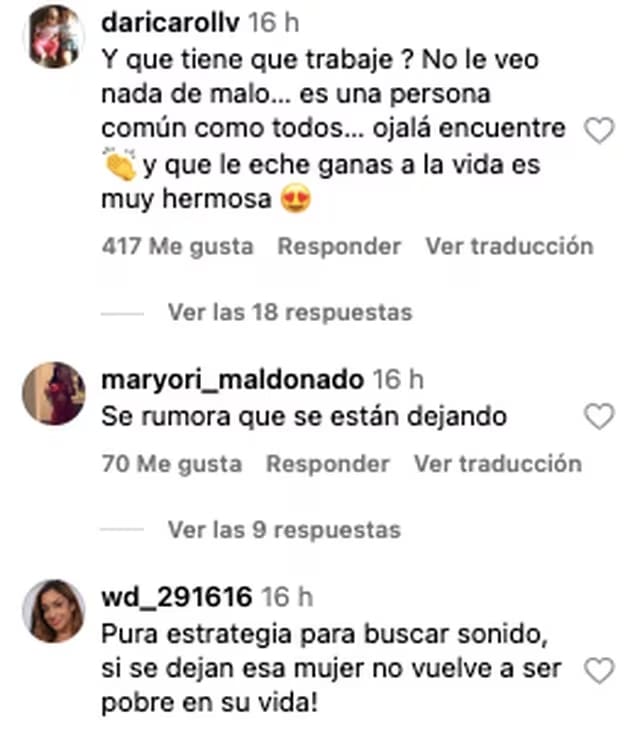Like wd_291616's comment
The image size is (640, 731).
click(599, 671)
